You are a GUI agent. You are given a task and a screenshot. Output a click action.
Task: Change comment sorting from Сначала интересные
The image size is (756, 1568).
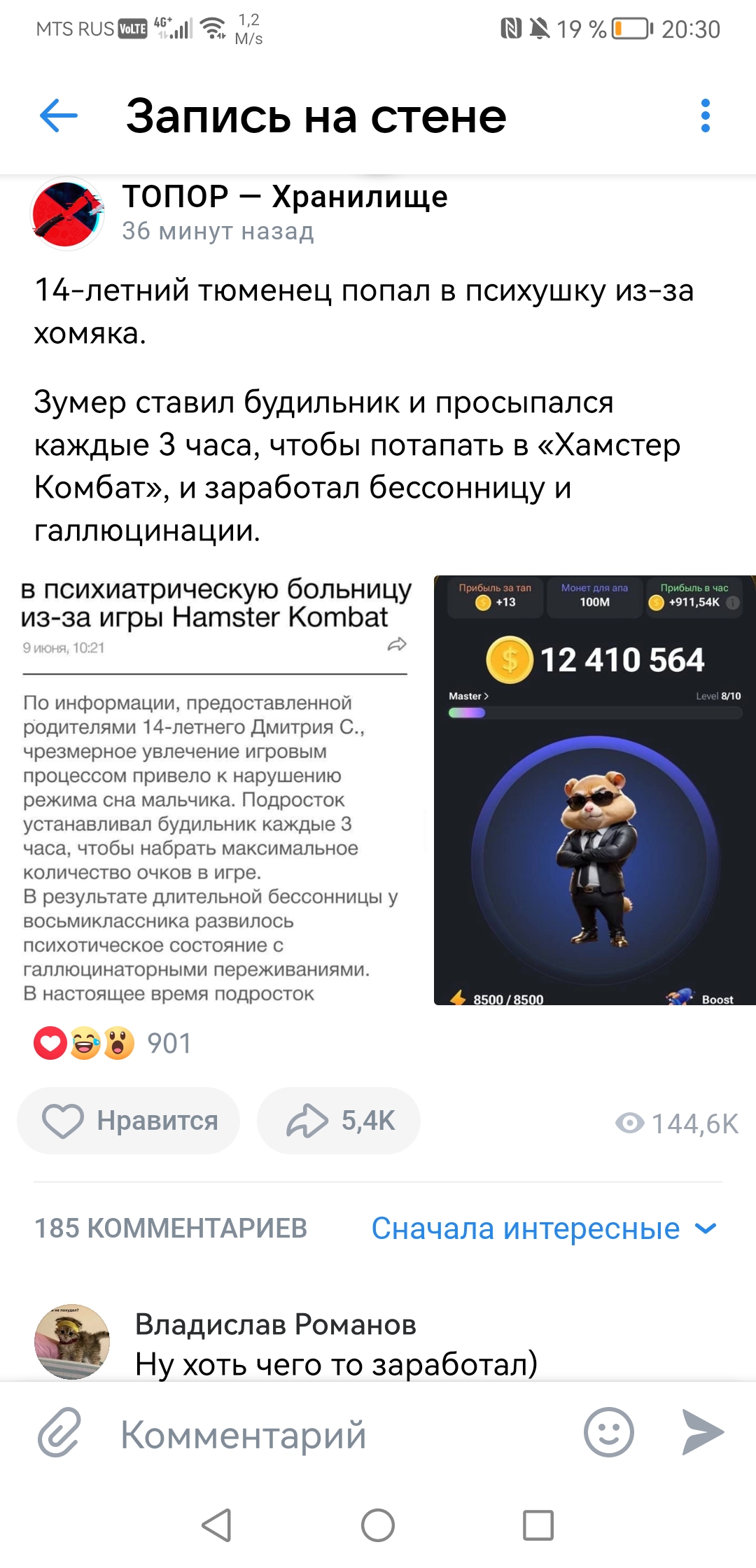click(544, 1228)
